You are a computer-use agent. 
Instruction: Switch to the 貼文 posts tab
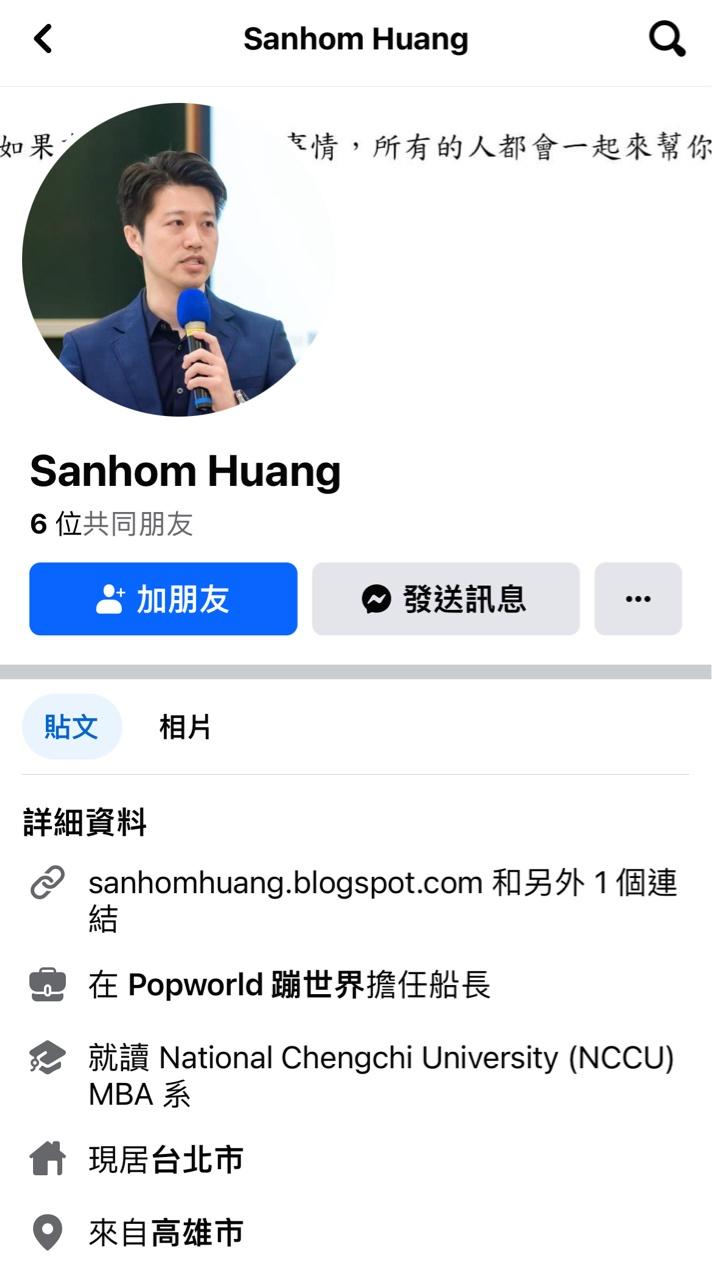pos(71,727)
